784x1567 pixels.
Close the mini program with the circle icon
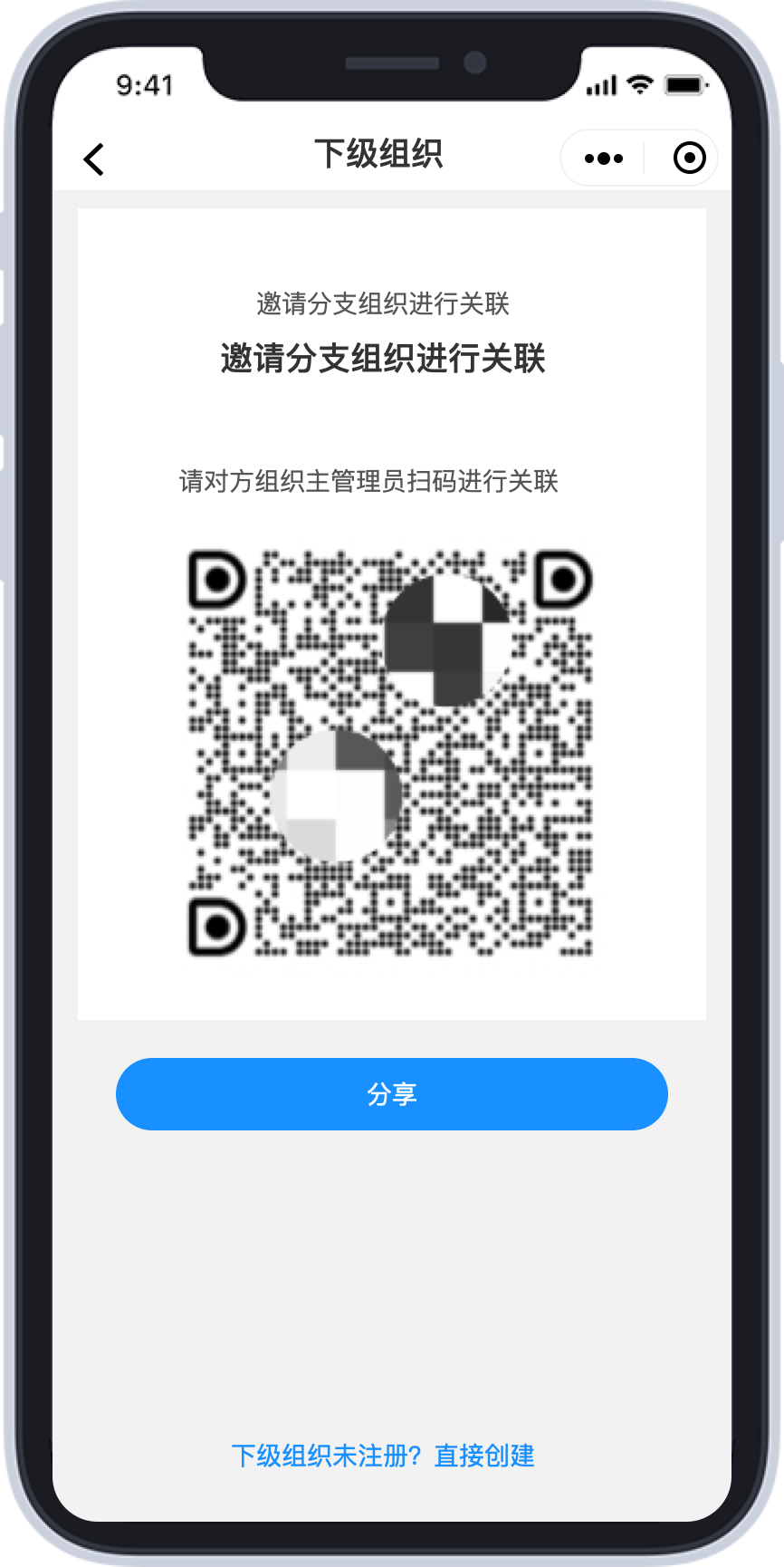pyautogui.click(x=689, y=158)
